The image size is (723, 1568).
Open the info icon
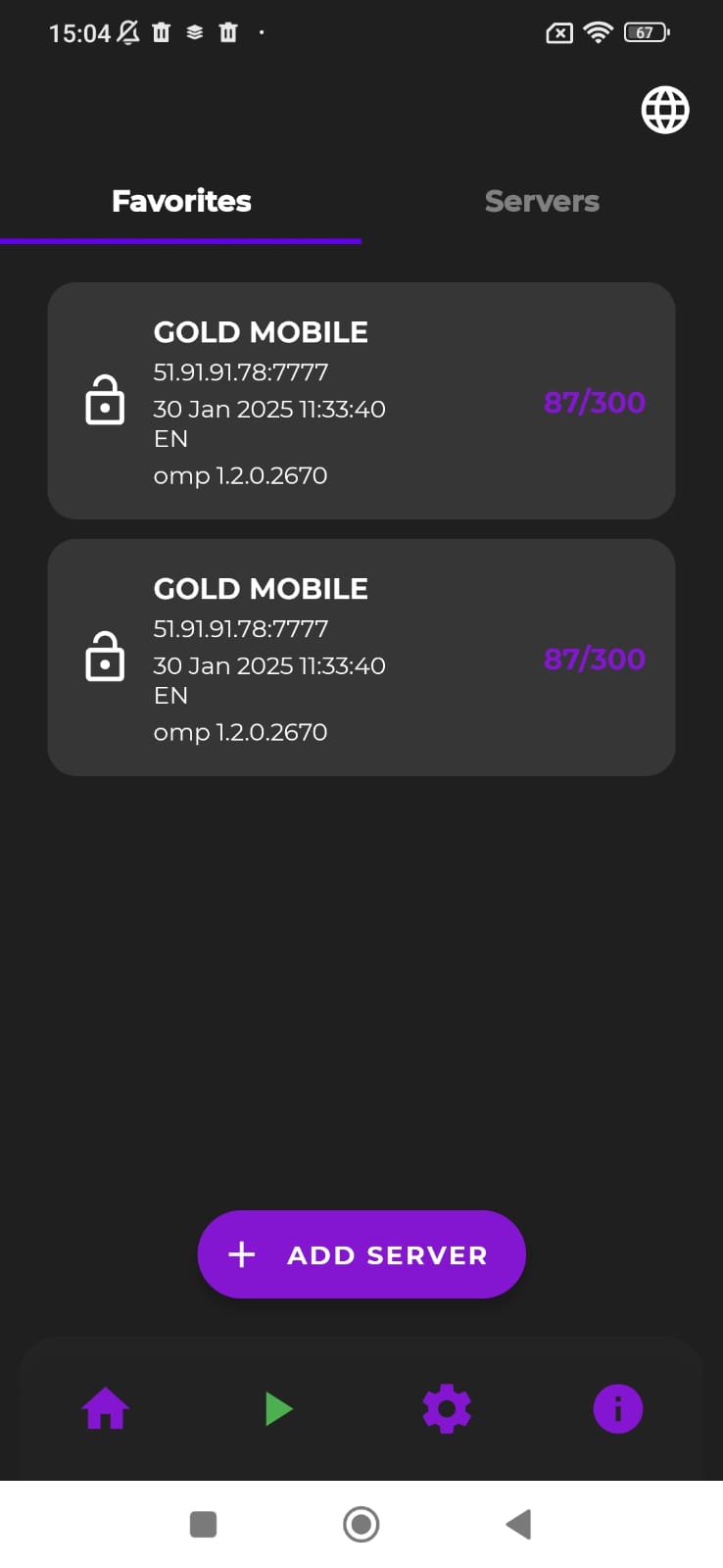coord(618,1409)
